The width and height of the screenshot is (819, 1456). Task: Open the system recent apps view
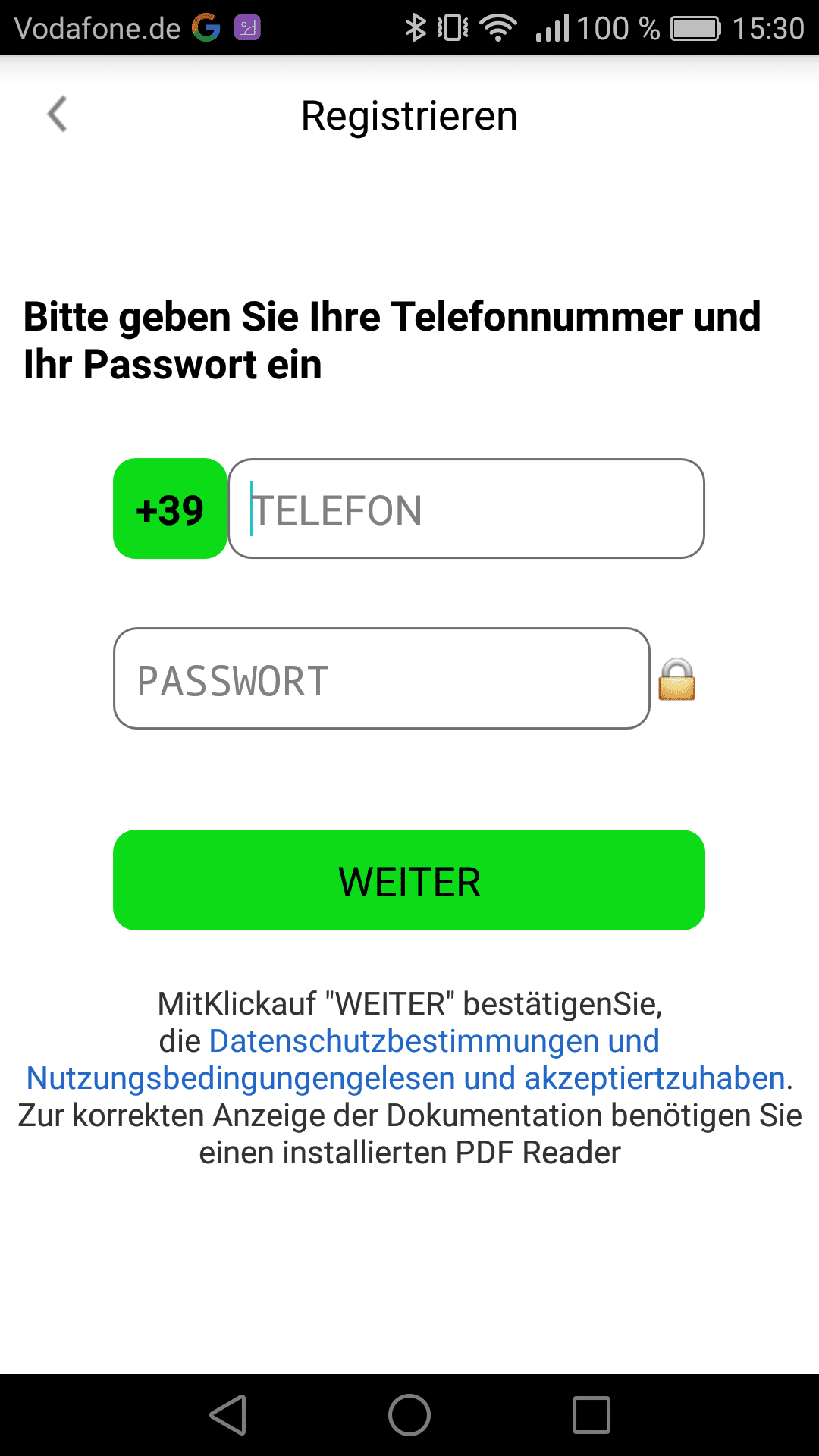coord(591,1415)
